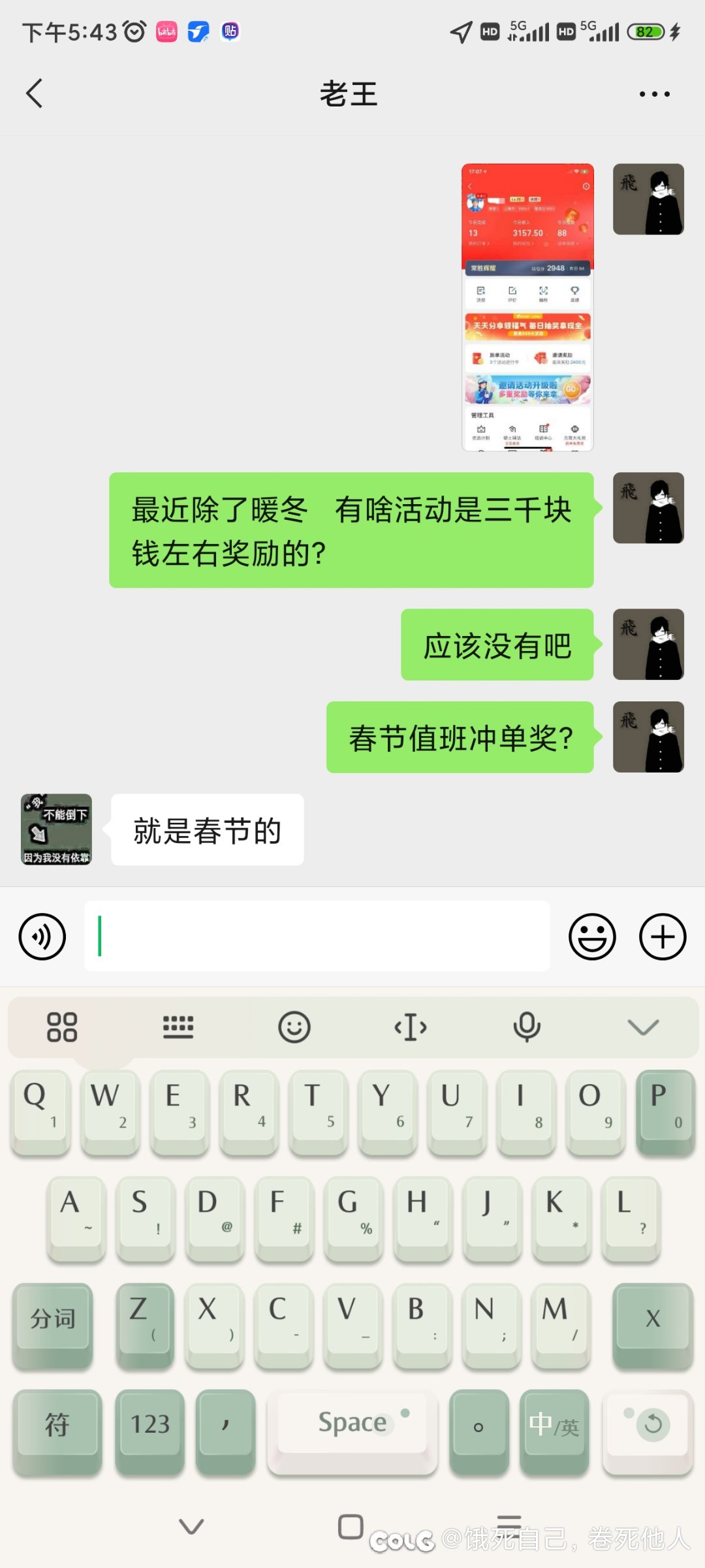Switch keyboard layout from toolbar
This screenshot has height=1568, width=705.
click(178, 1027)
